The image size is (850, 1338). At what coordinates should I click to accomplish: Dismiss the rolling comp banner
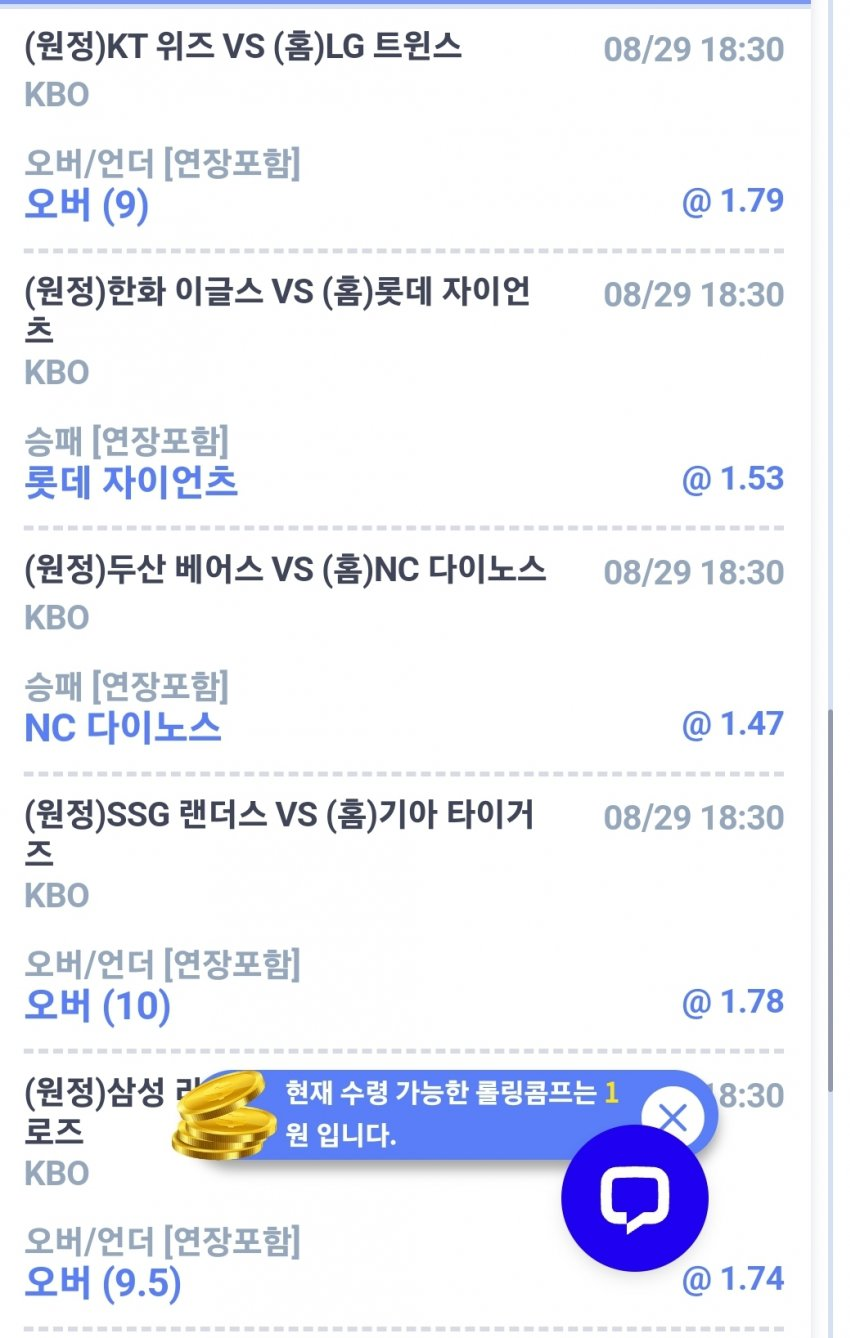click(x=673, y=1116)
